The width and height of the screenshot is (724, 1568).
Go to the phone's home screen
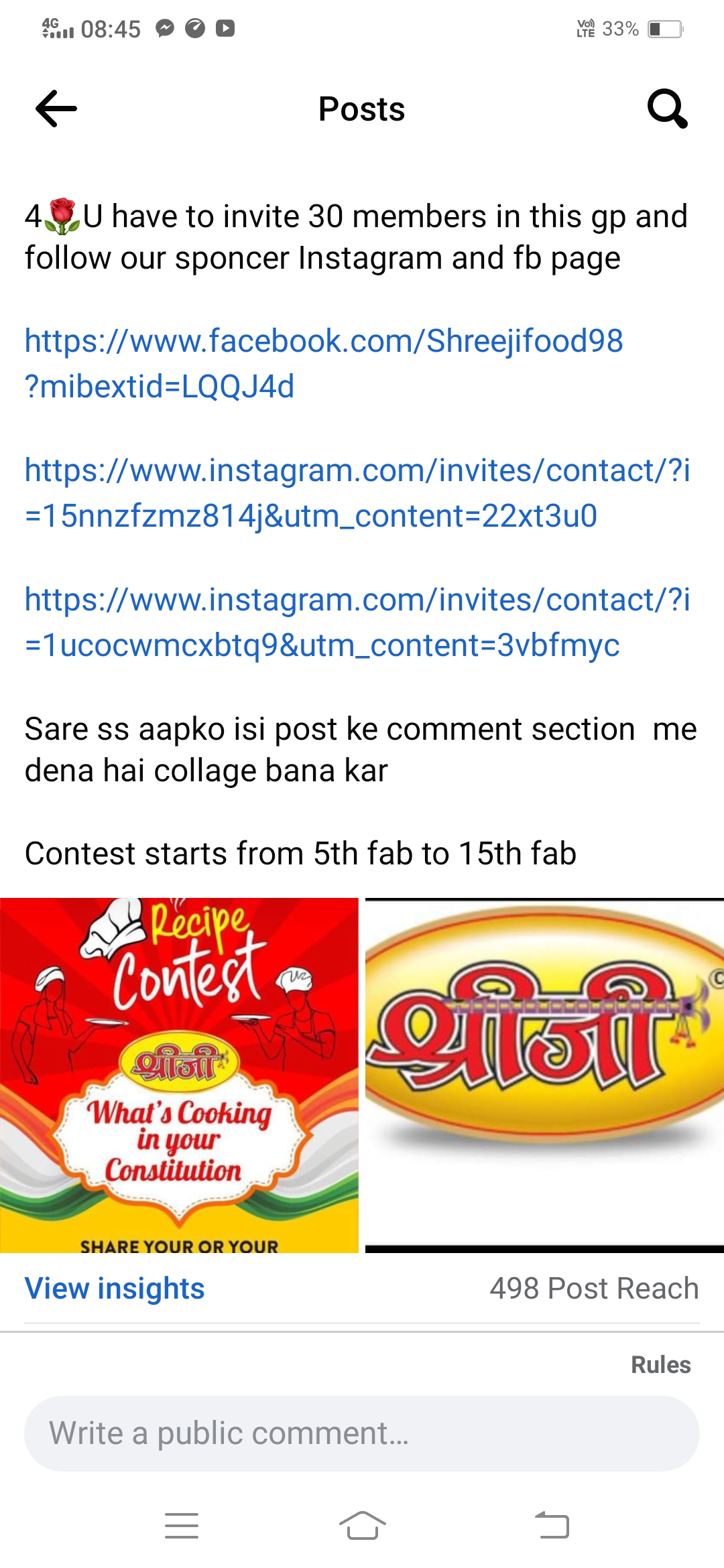click(x=362, y=1526)
